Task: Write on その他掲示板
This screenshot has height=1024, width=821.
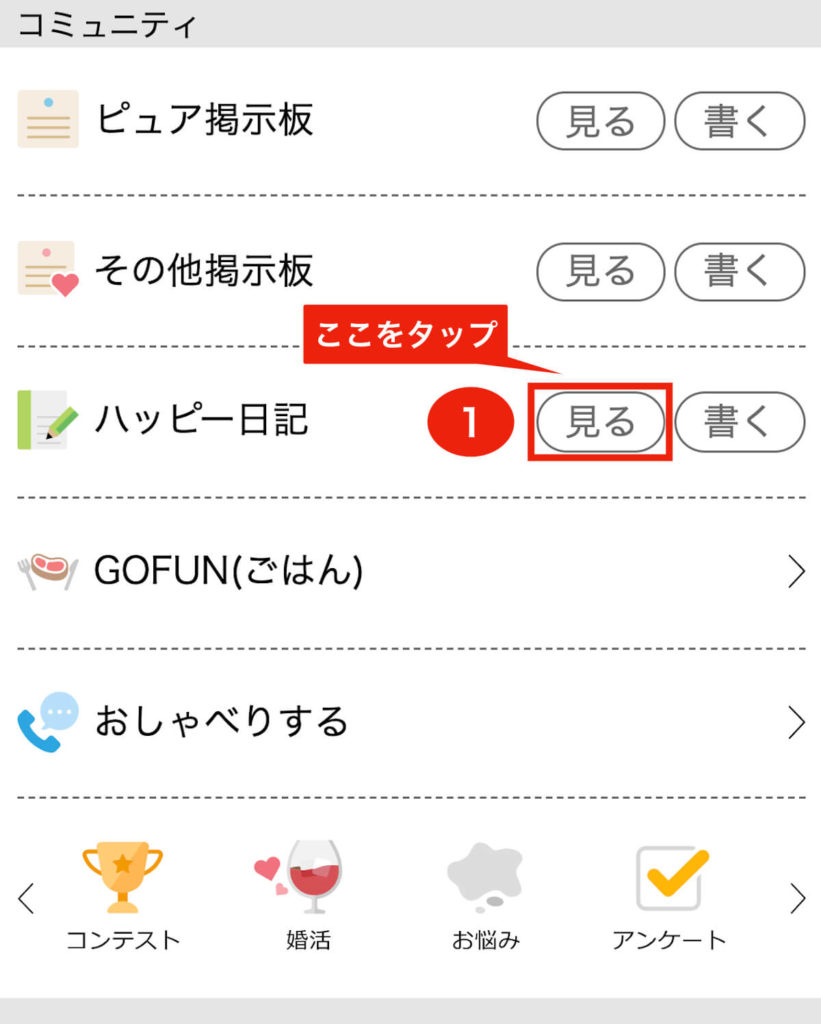Action: (x=739, y=271)
